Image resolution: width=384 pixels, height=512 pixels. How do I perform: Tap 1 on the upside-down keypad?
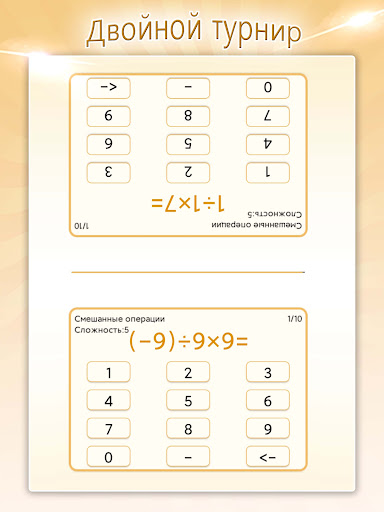click(268, 172)
